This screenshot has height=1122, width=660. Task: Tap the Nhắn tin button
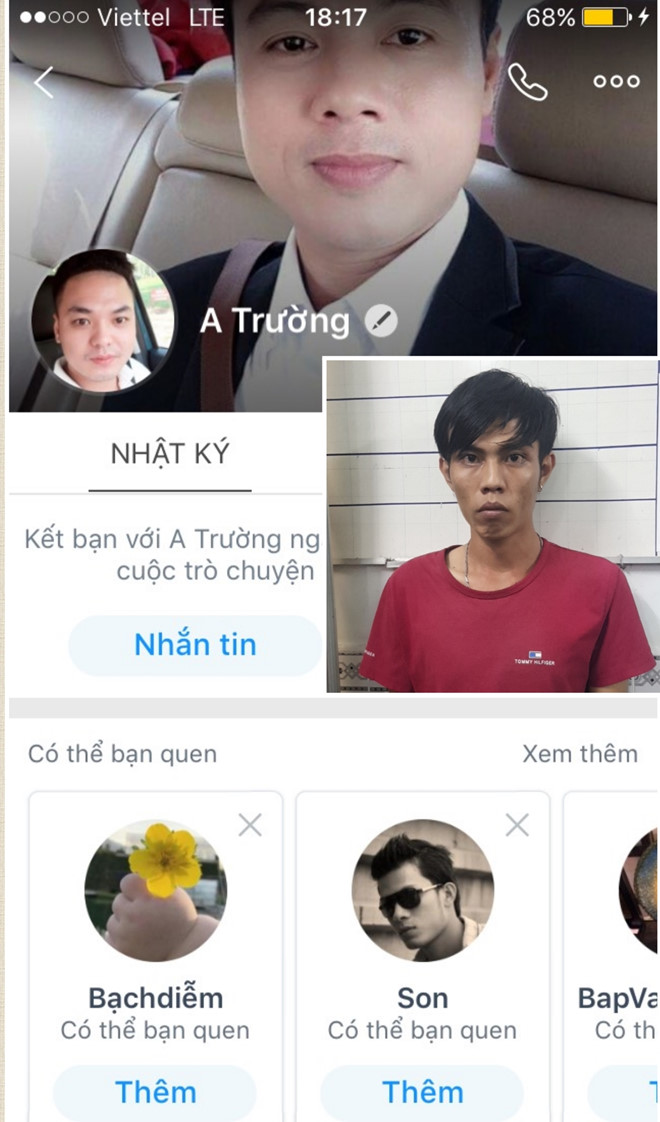195,645
